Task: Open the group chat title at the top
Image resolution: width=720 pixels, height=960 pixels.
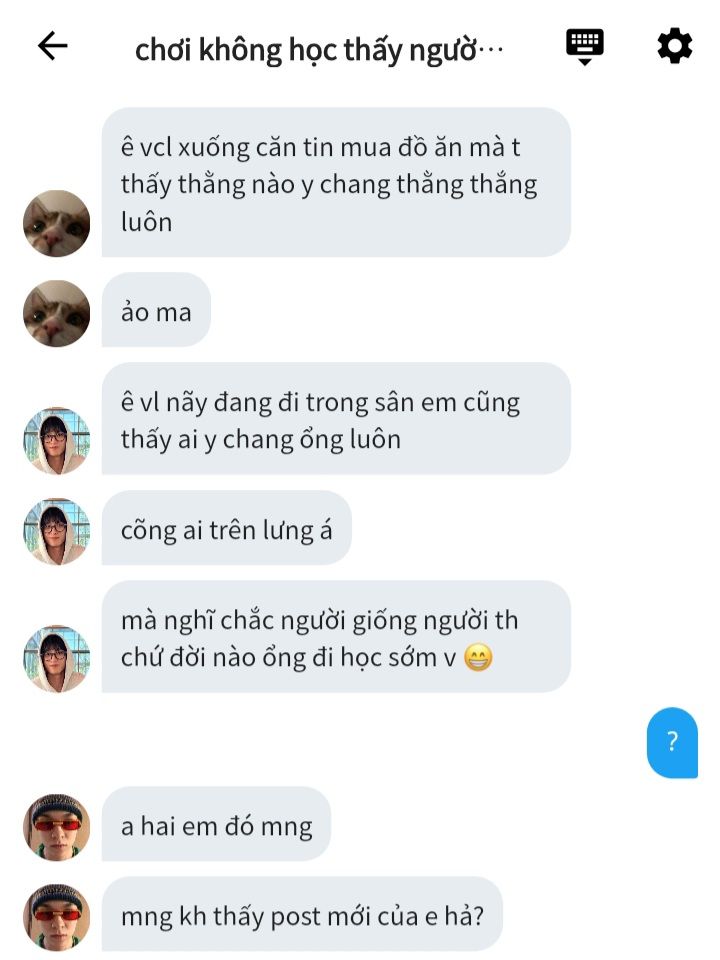Action: pos(320,48)
